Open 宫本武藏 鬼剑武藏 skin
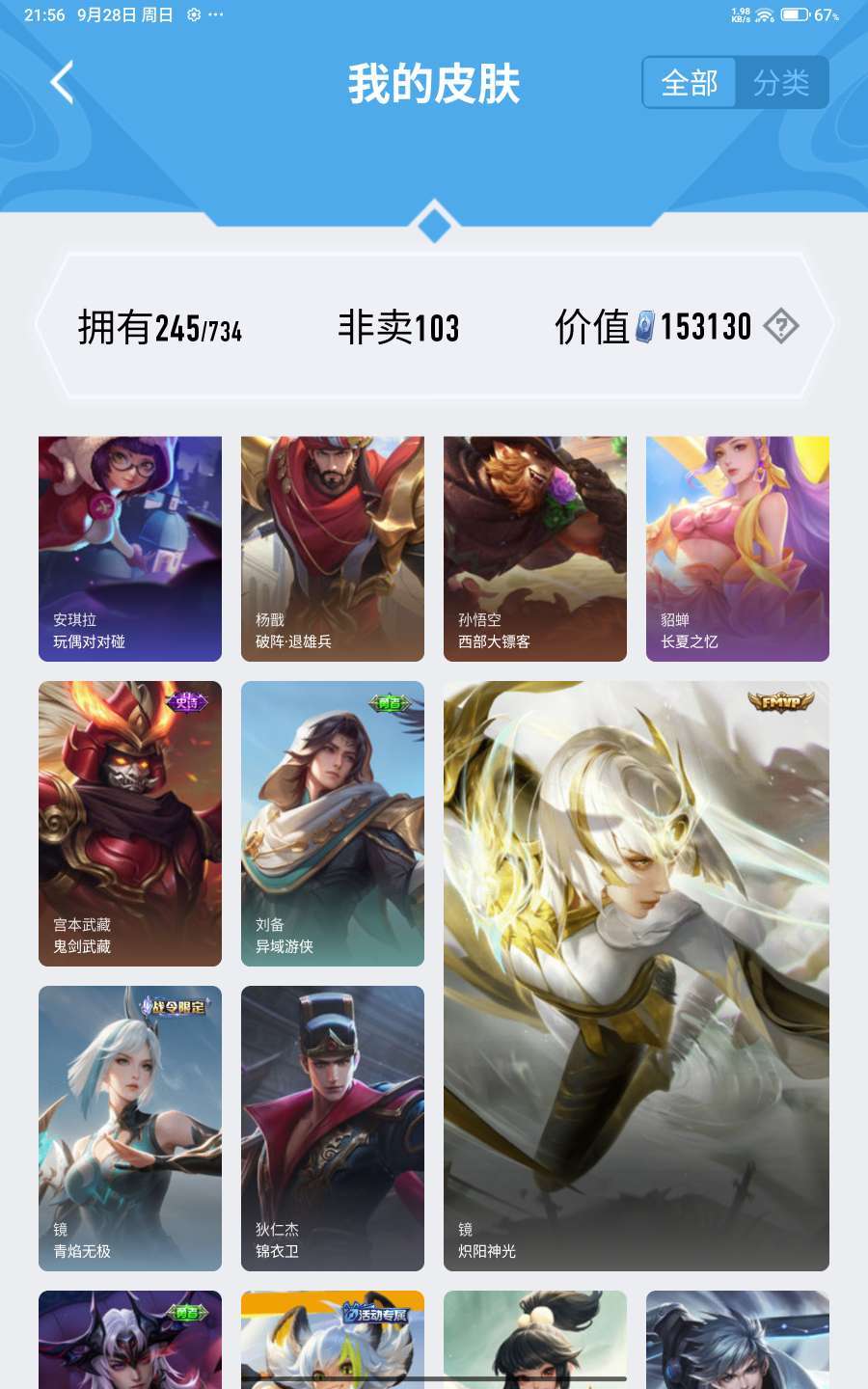The width and height of the screenshot is (868, 1389). [x=130, y=823]
